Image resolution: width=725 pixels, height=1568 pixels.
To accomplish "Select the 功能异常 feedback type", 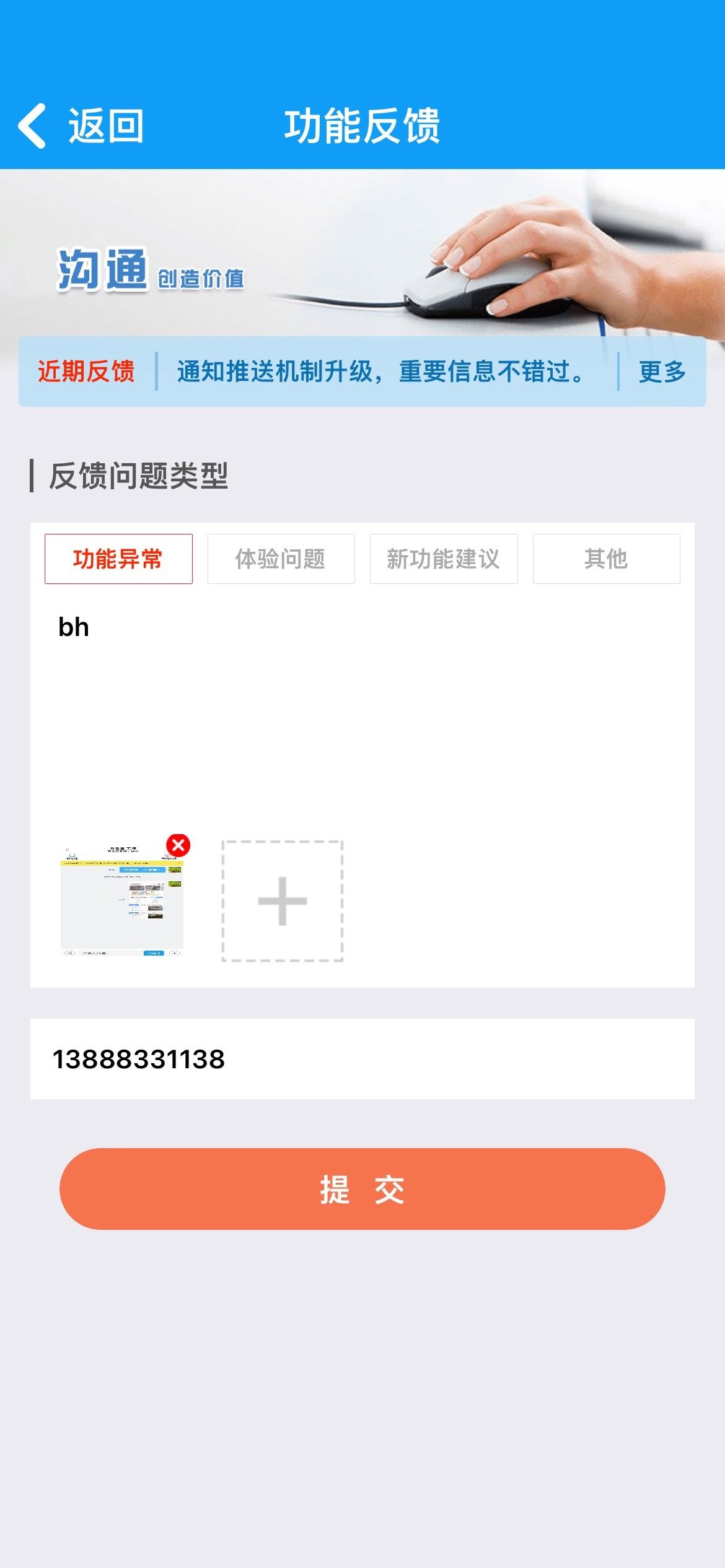I will coord(118,559).
